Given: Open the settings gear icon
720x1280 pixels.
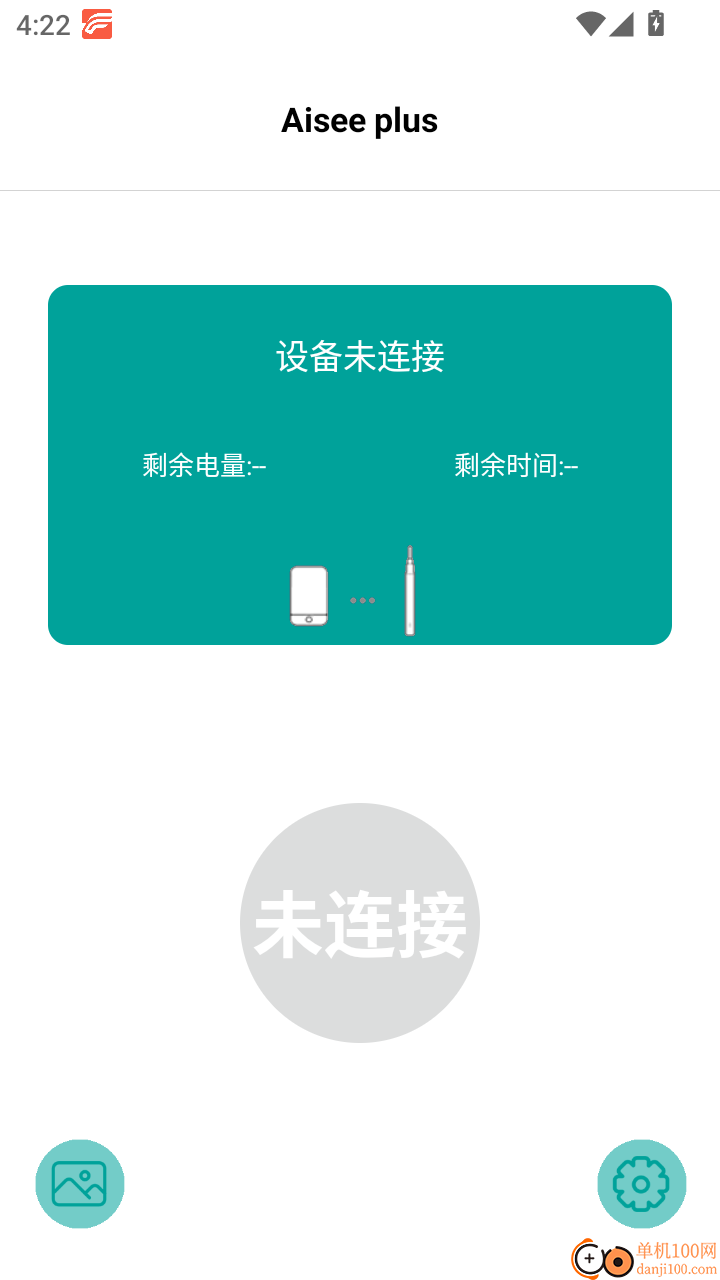Looking at the screenshot, I should click(x=641, y=1183).
